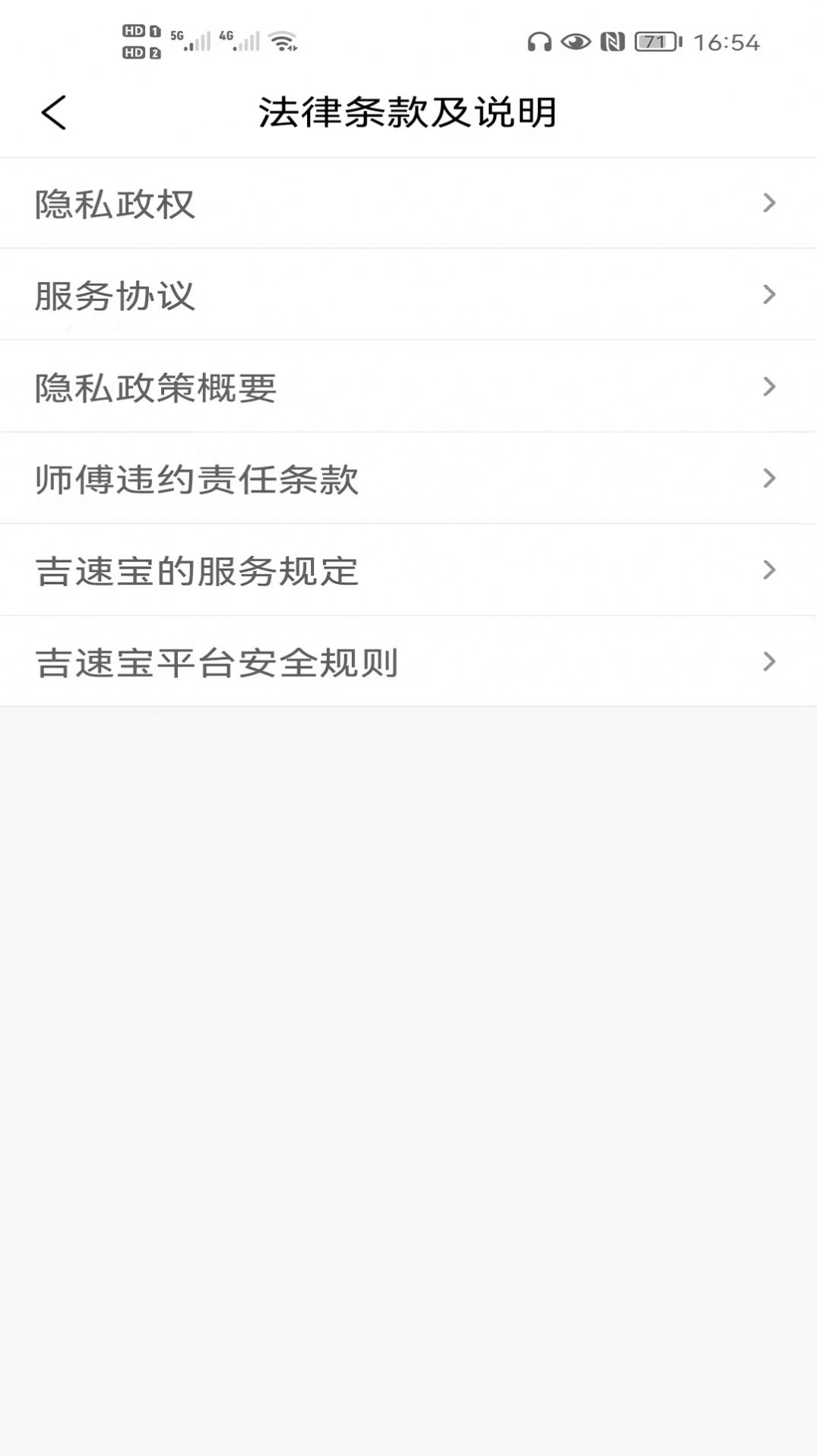Click the chevron next to 吉速宝平台安全规则
Viewport: 817px width, 1456px height.
coord(769,662)
